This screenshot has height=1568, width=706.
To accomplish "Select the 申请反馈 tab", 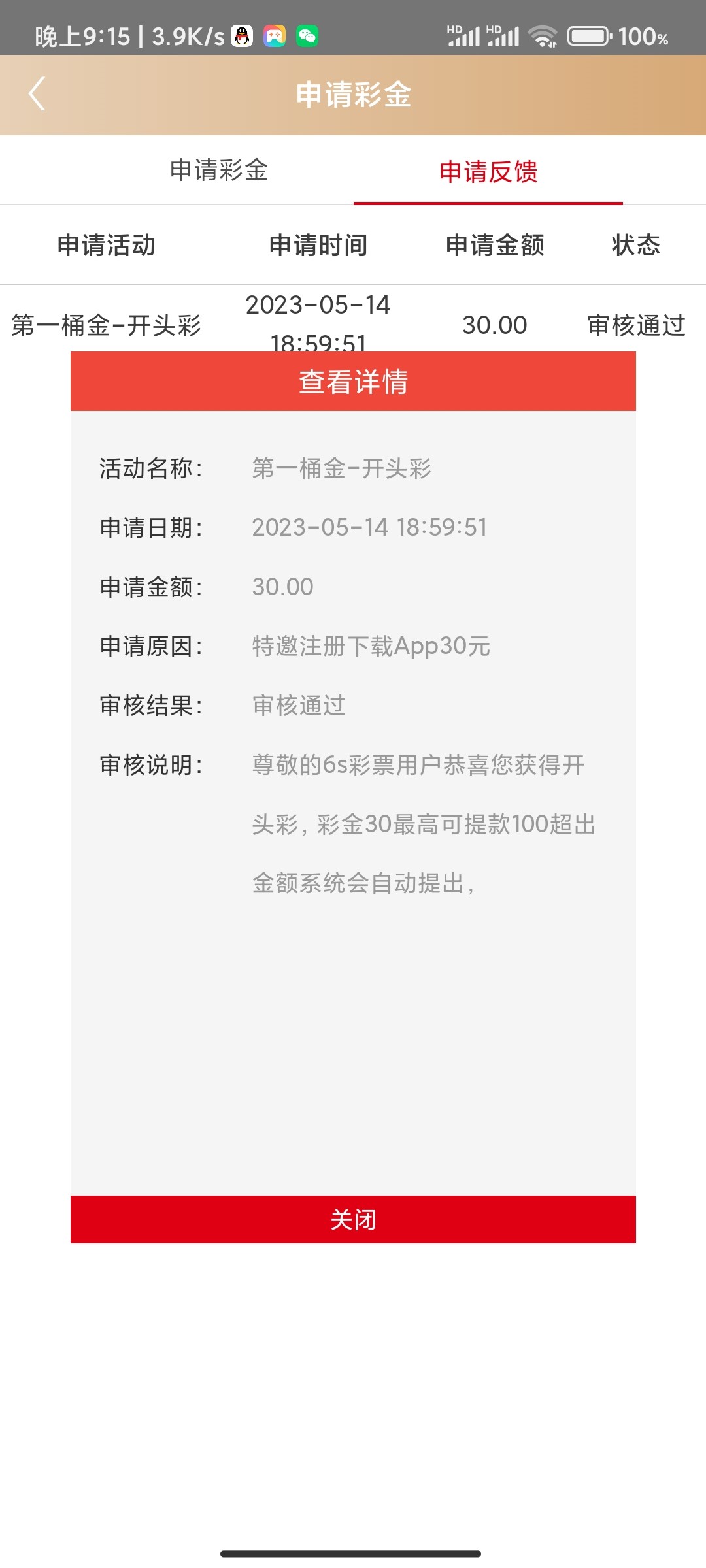I will click(488, 172).
